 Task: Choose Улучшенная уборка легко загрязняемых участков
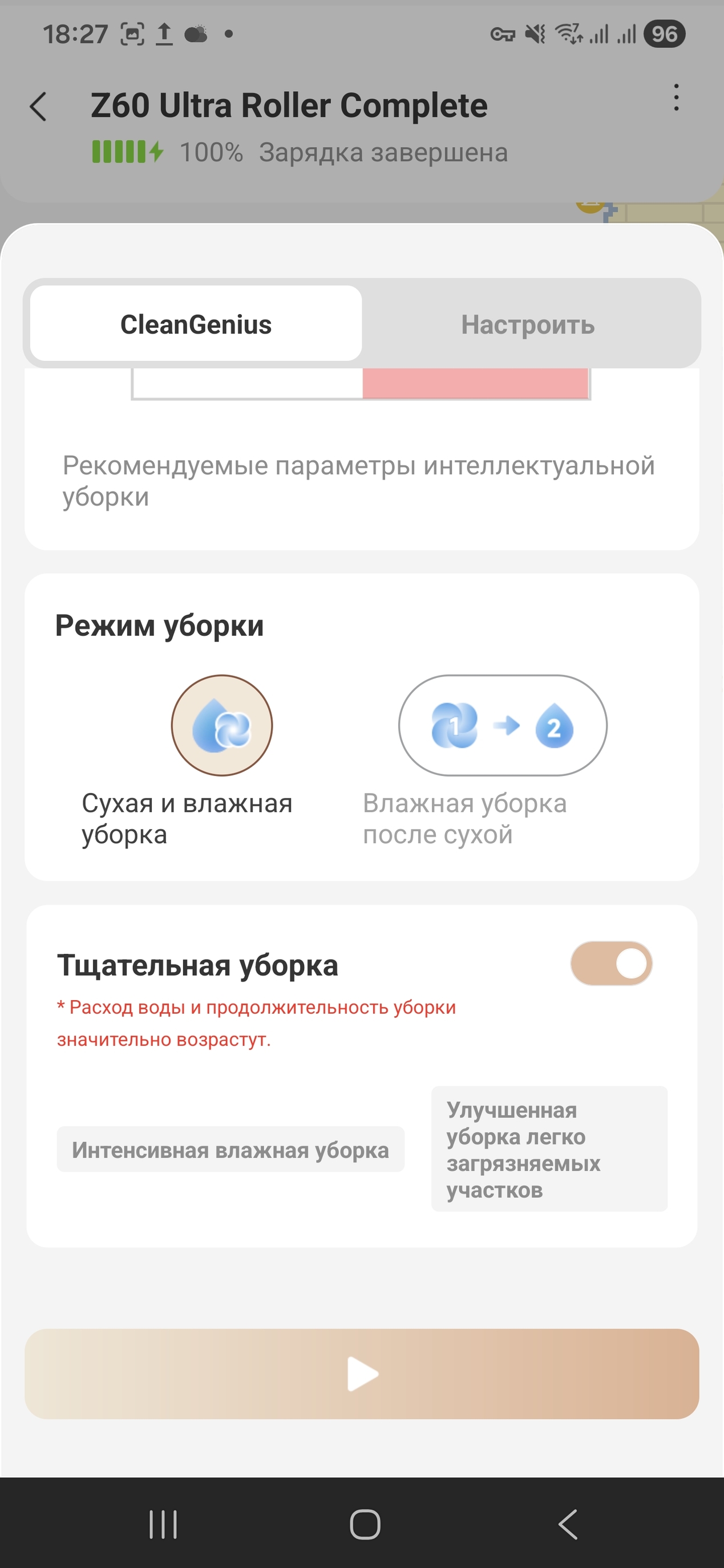(x=549, y=1148)
